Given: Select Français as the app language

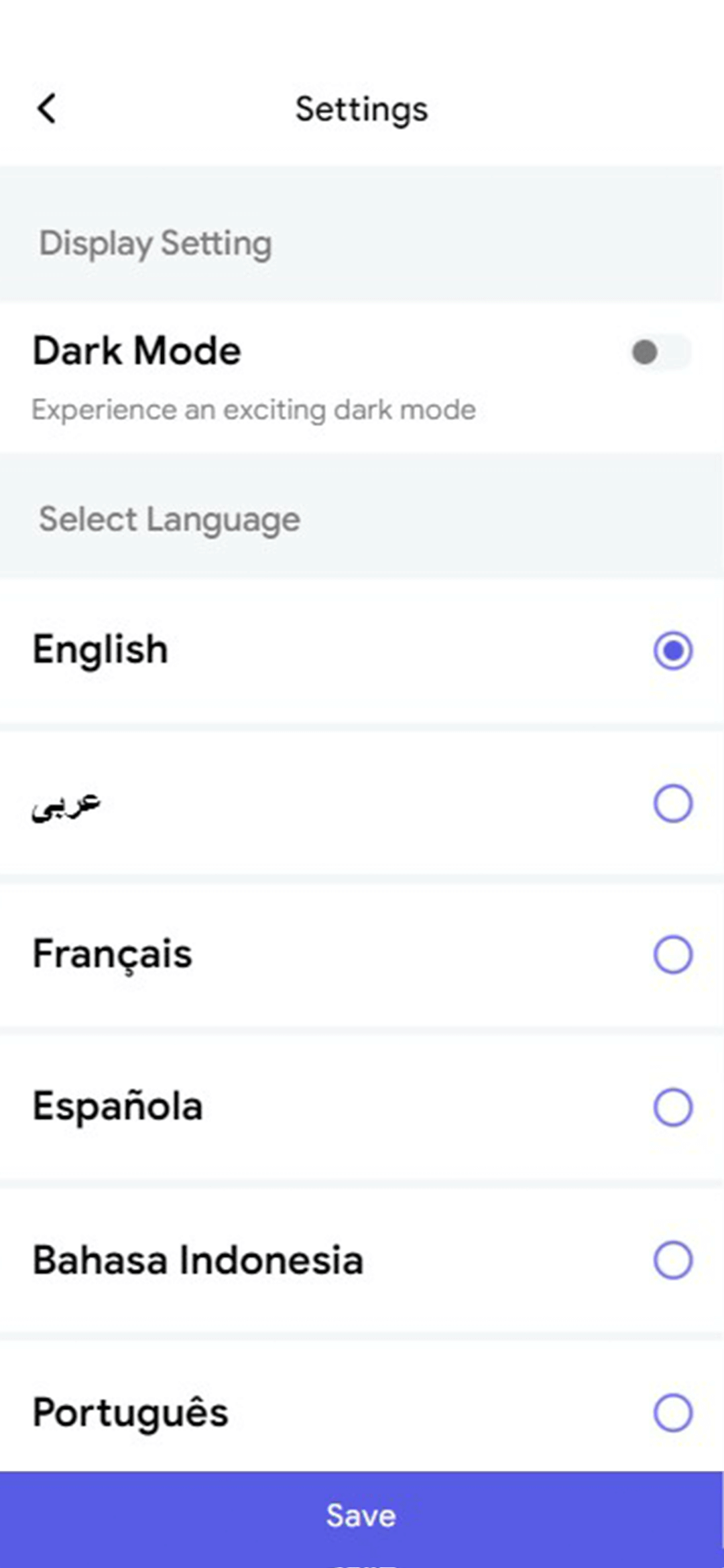Looking at the screenshot, I should click(x=672, y=956).
